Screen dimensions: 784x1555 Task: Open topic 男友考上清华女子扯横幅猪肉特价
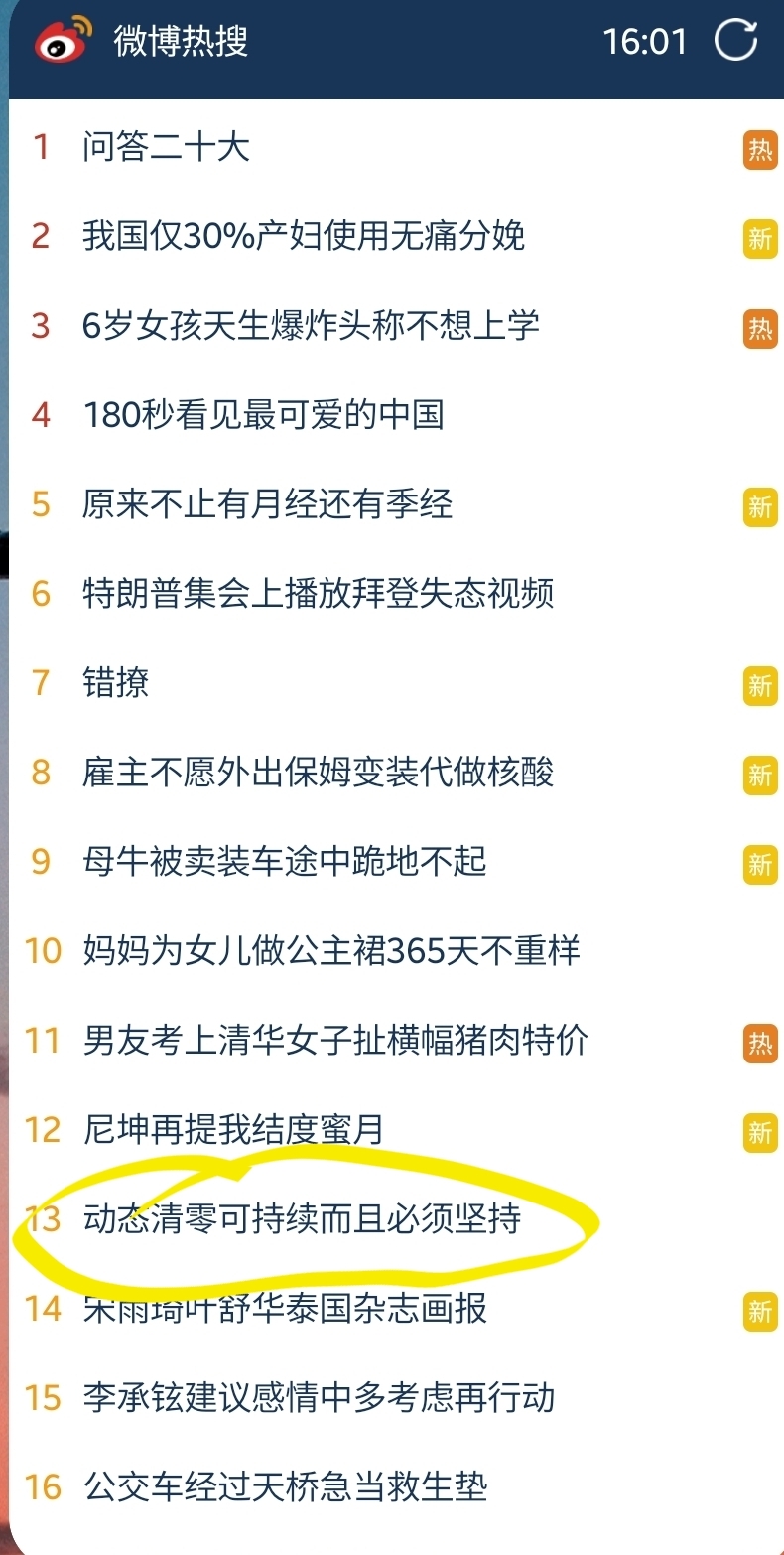pyautogui.click(x=335, y=1041)
